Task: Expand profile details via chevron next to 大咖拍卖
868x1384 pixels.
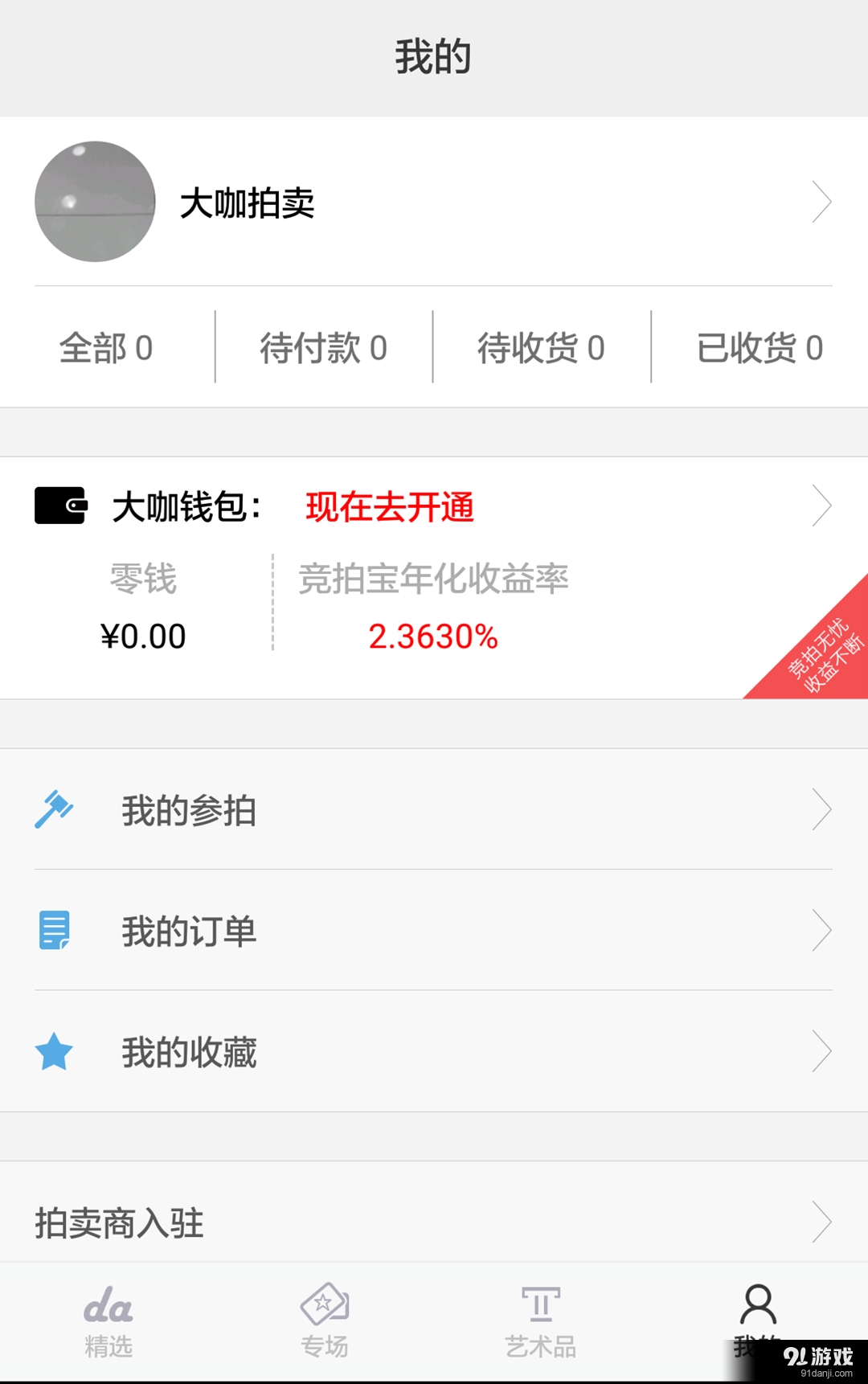Action: [822, 203]
